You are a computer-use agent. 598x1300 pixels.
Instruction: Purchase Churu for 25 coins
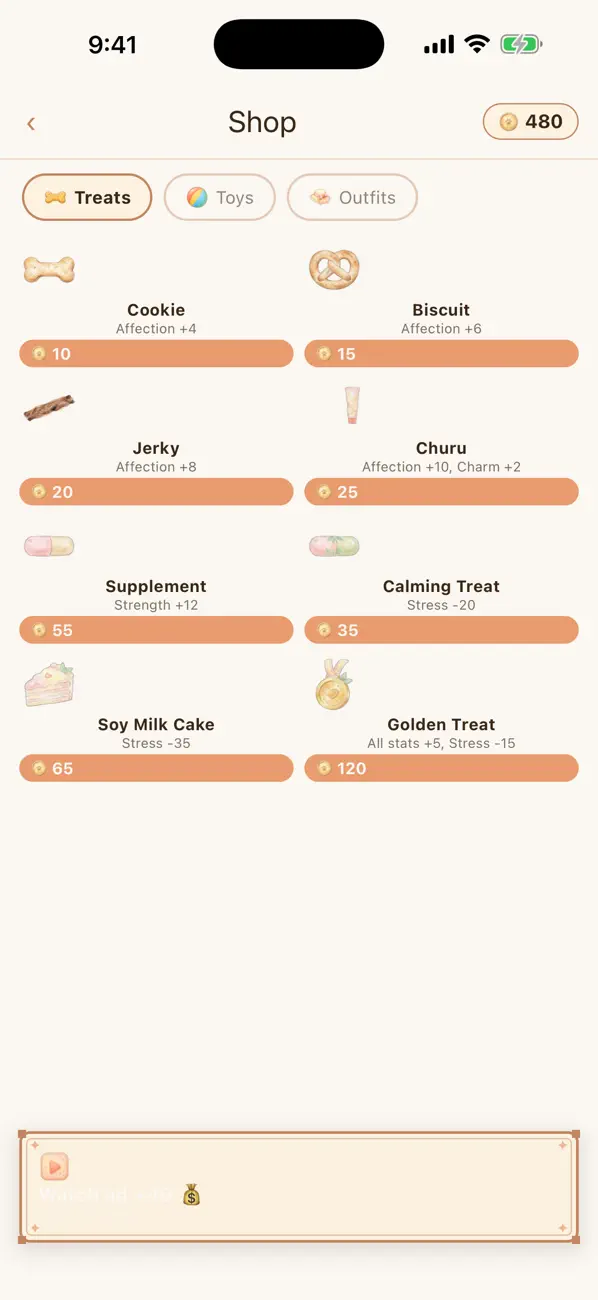click(441, 492)
